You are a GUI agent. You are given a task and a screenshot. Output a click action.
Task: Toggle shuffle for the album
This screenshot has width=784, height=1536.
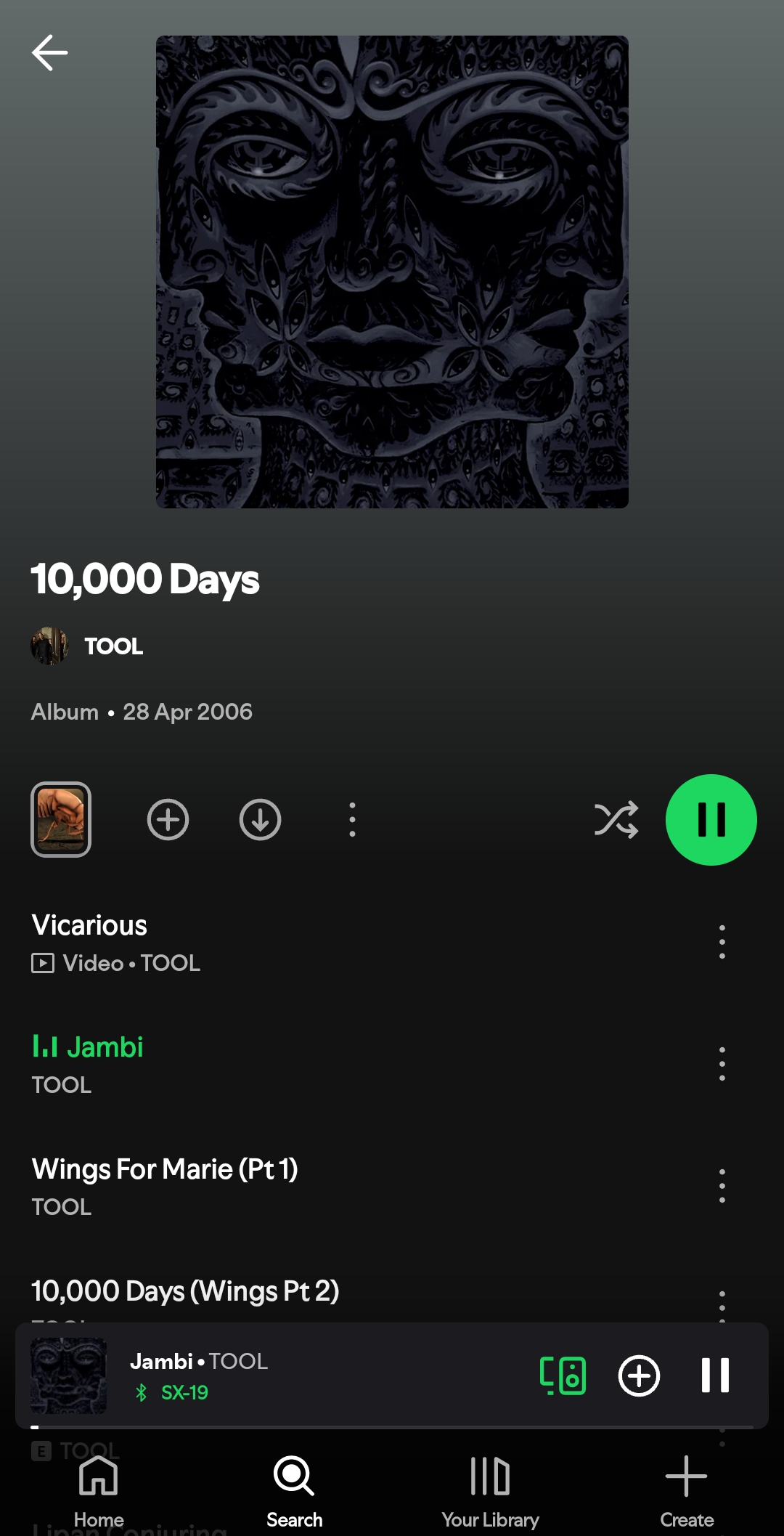click(616, 820)
